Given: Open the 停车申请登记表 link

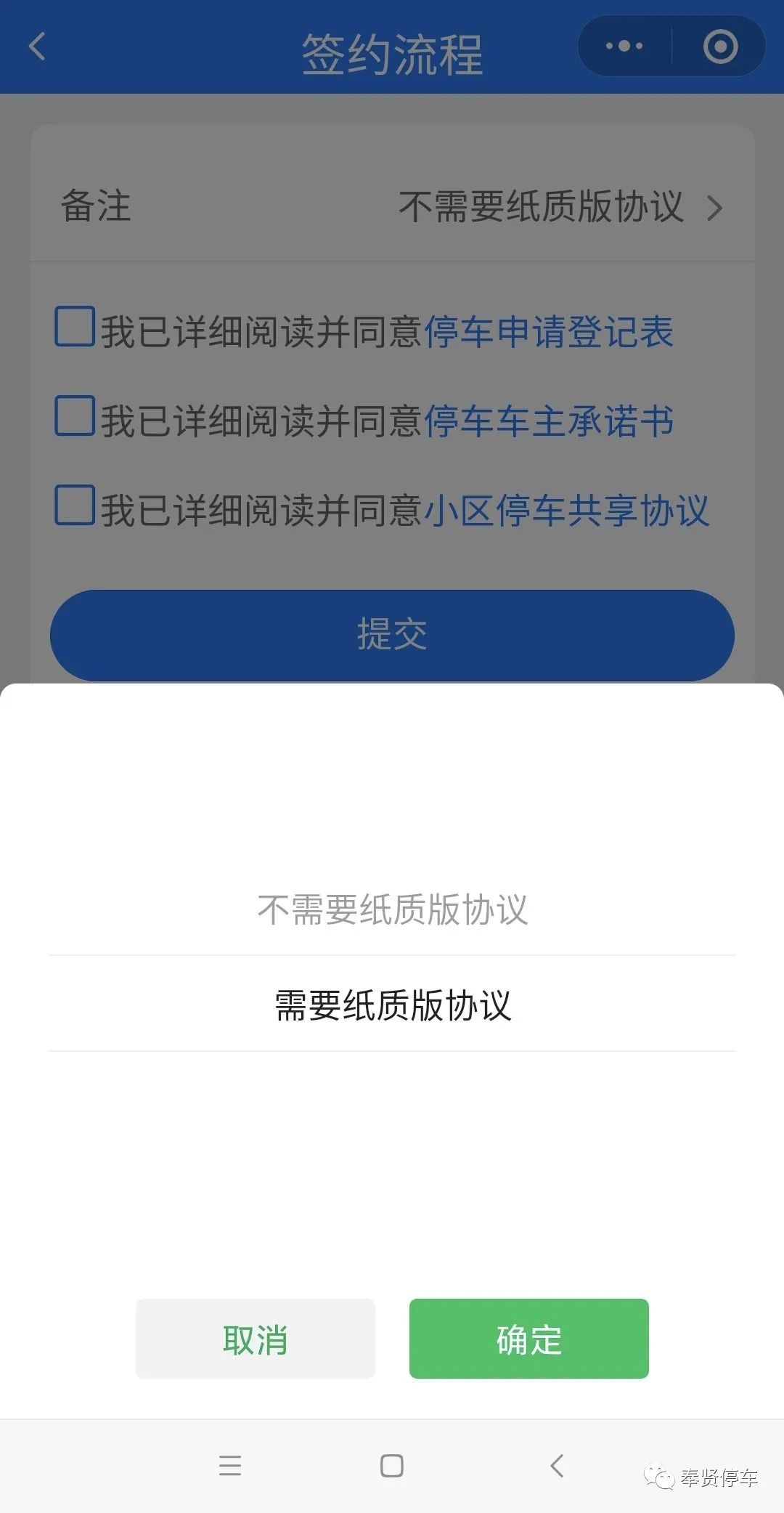Looking at the screenshot, I should pyautogui.click(x=549, y=332).
